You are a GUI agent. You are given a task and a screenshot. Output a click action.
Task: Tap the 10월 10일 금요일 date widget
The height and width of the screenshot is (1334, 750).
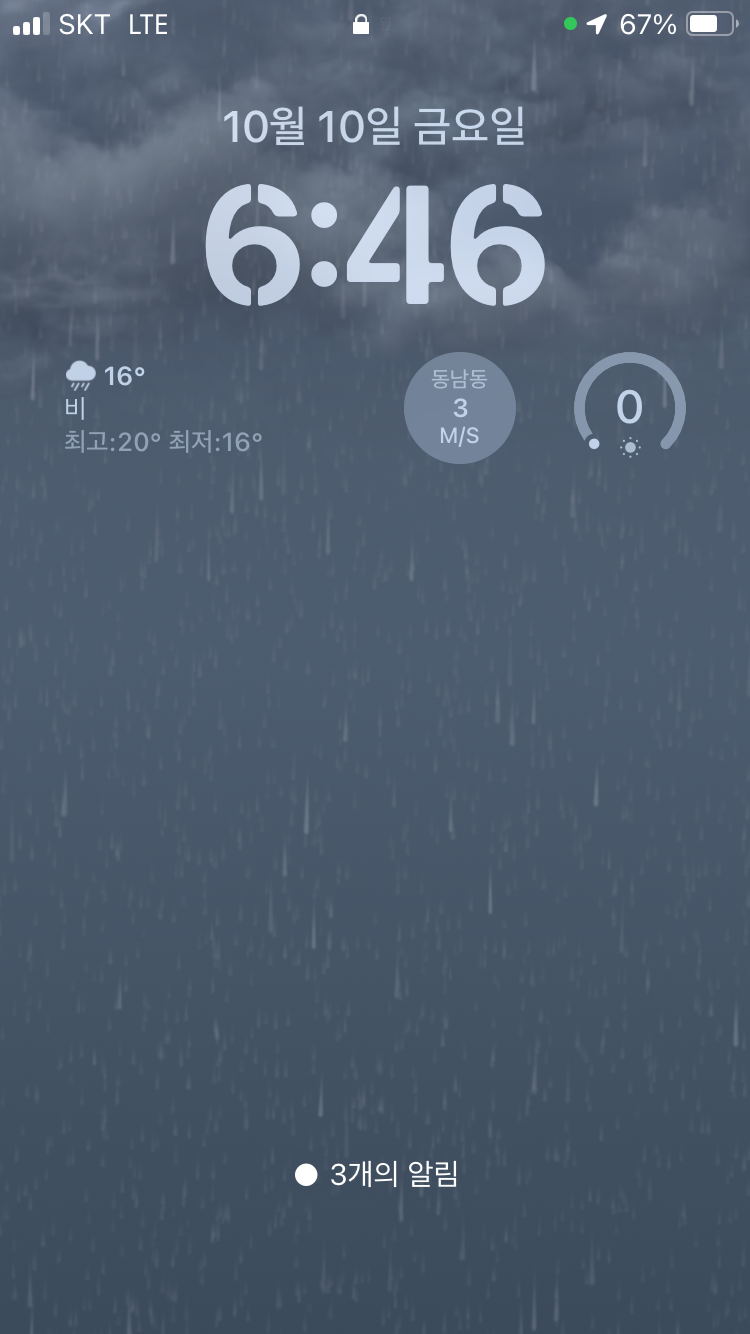[374, 128]
